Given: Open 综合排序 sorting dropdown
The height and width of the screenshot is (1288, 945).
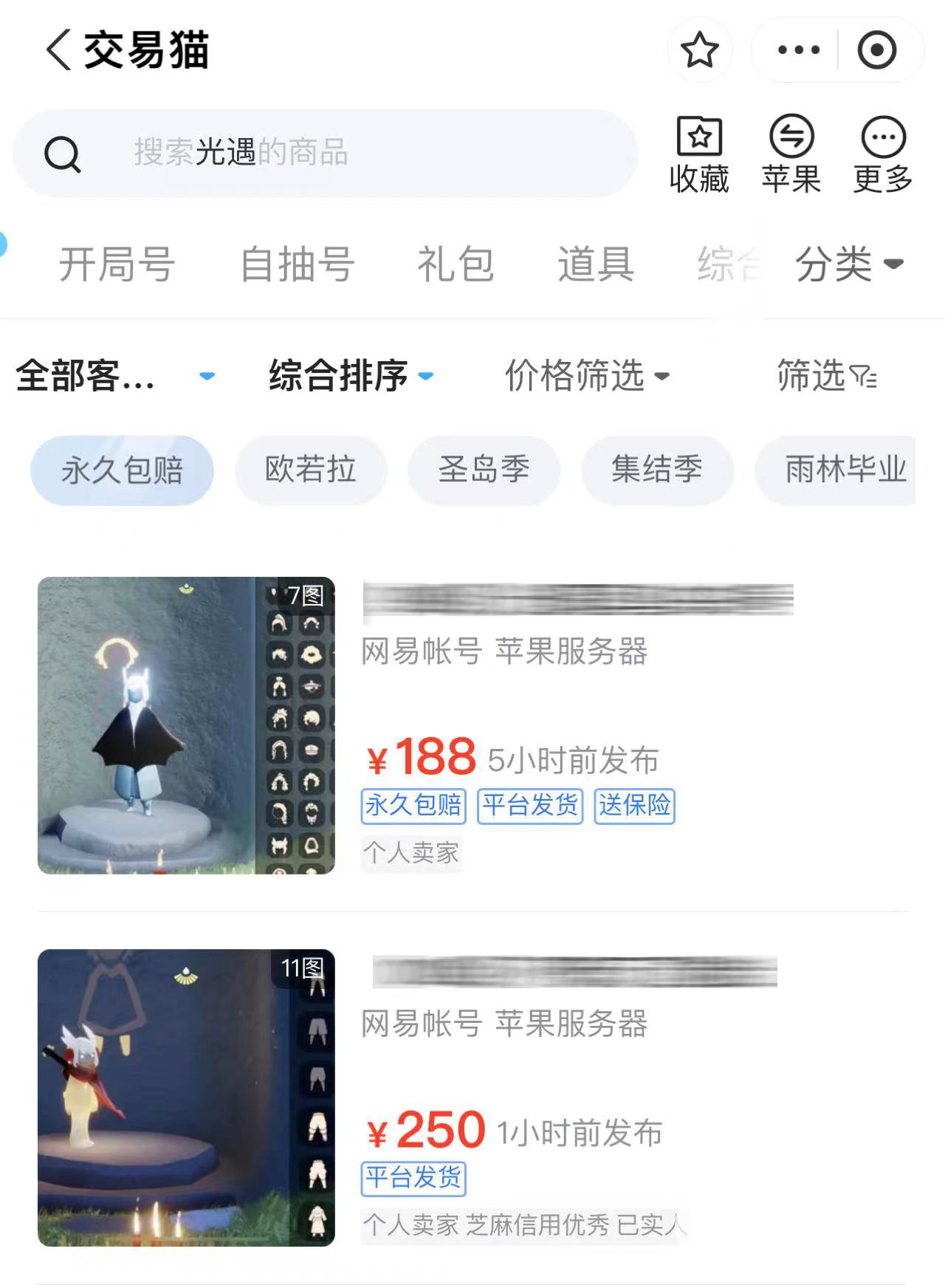Looking at the screenshot, I should [351, 376].
